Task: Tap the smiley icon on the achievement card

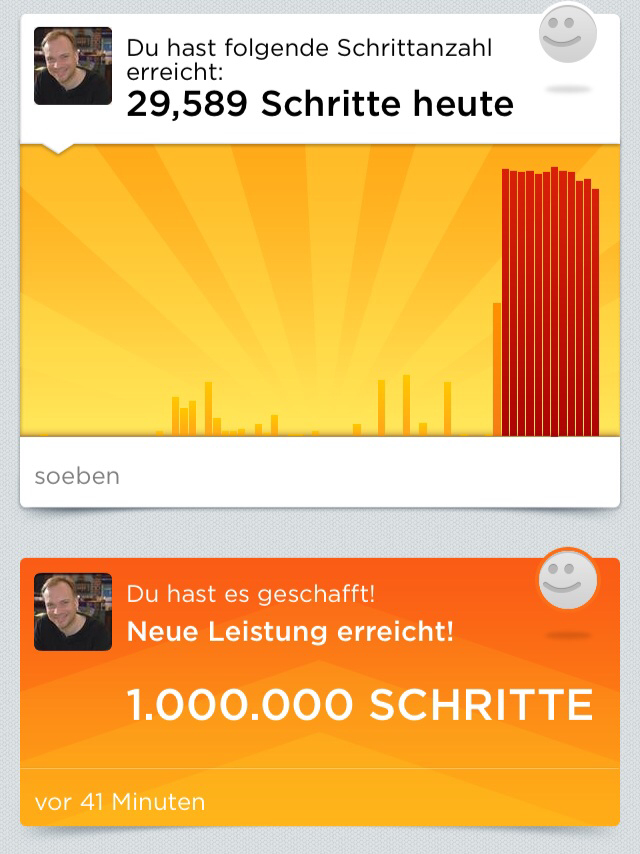Action: coord(568,580)
